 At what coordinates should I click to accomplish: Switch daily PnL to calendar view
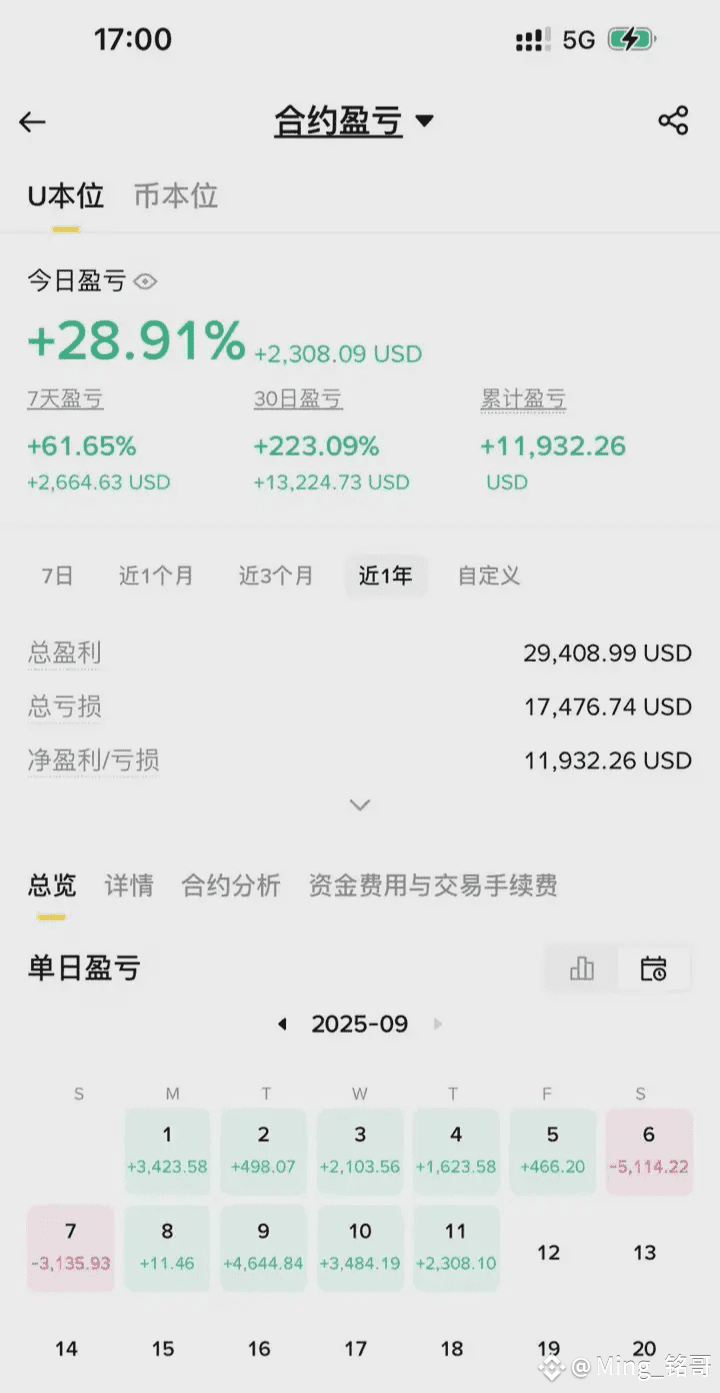click(653, 968)
